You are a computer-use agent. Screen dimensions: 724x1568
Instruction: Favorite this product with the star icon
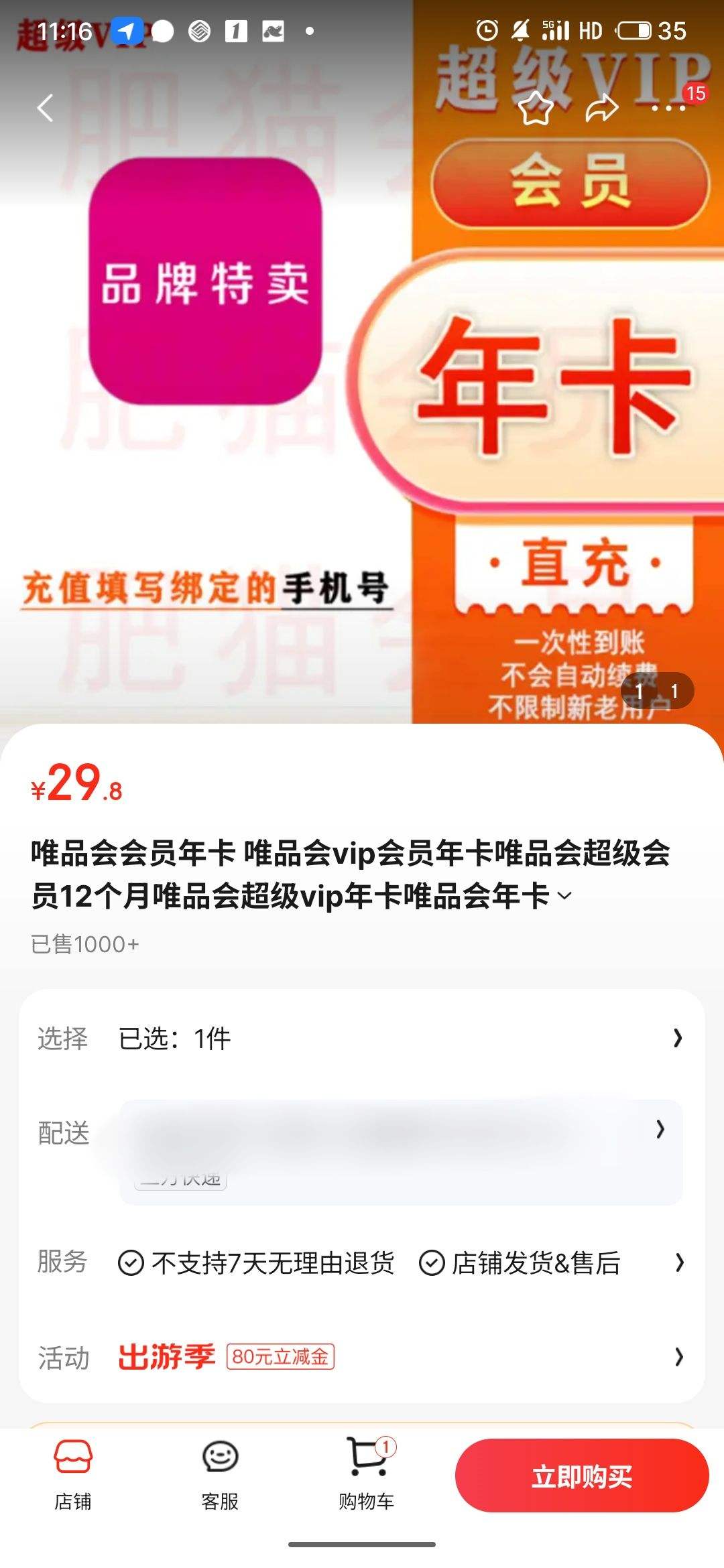536,108
